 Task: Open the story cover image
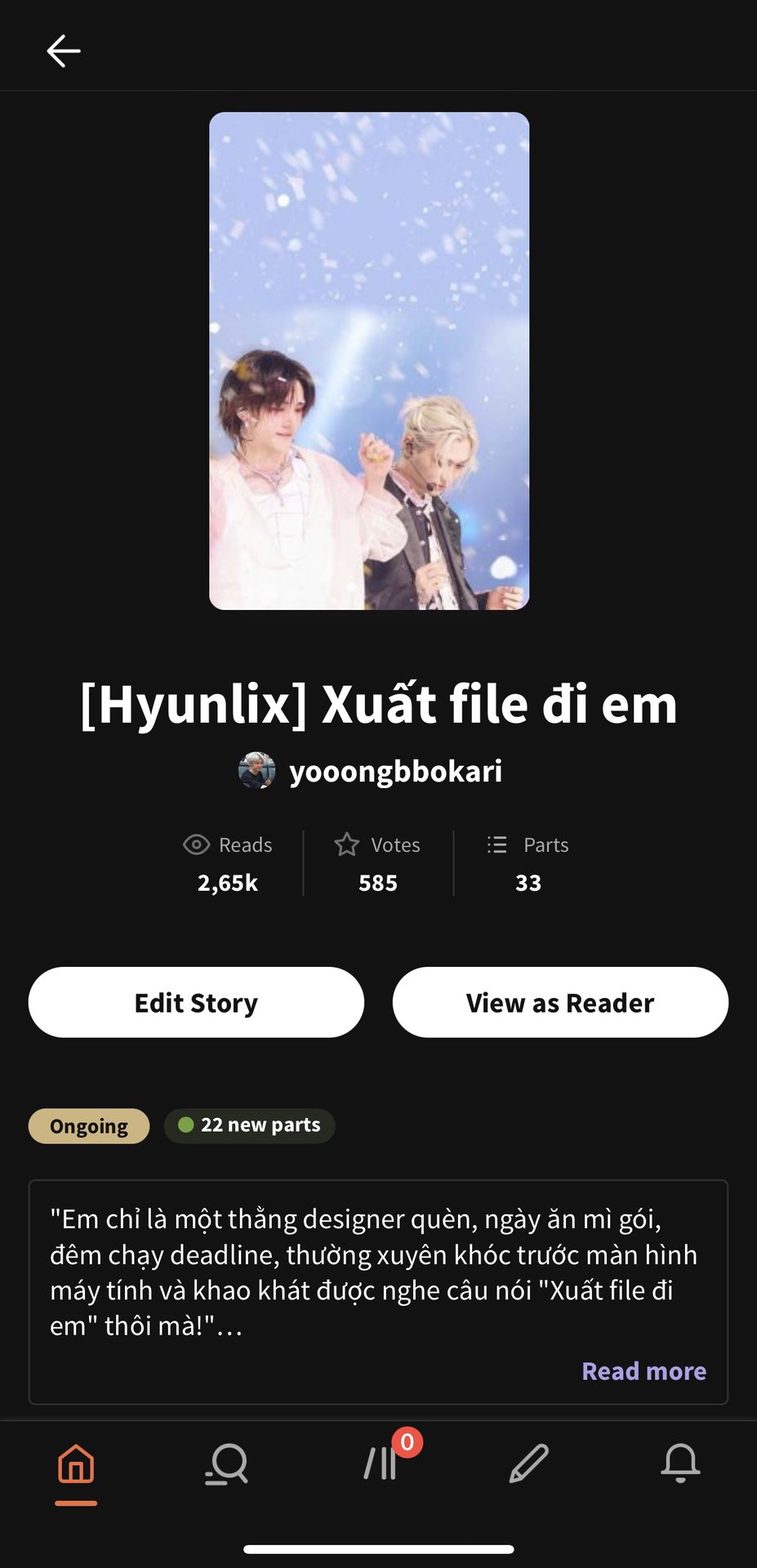tap(369, 361)
